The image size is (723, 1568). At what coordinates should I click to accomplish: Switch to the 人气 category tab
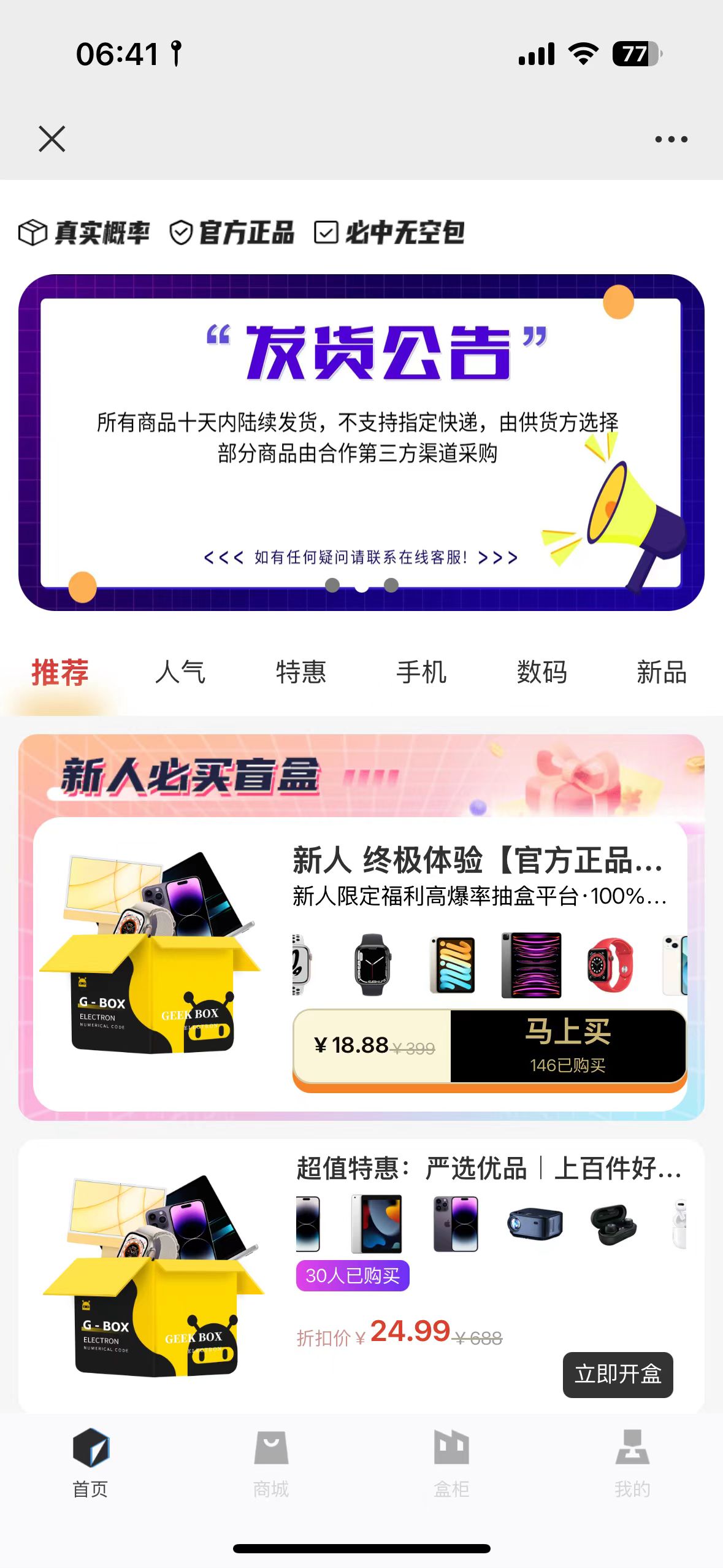180,672
